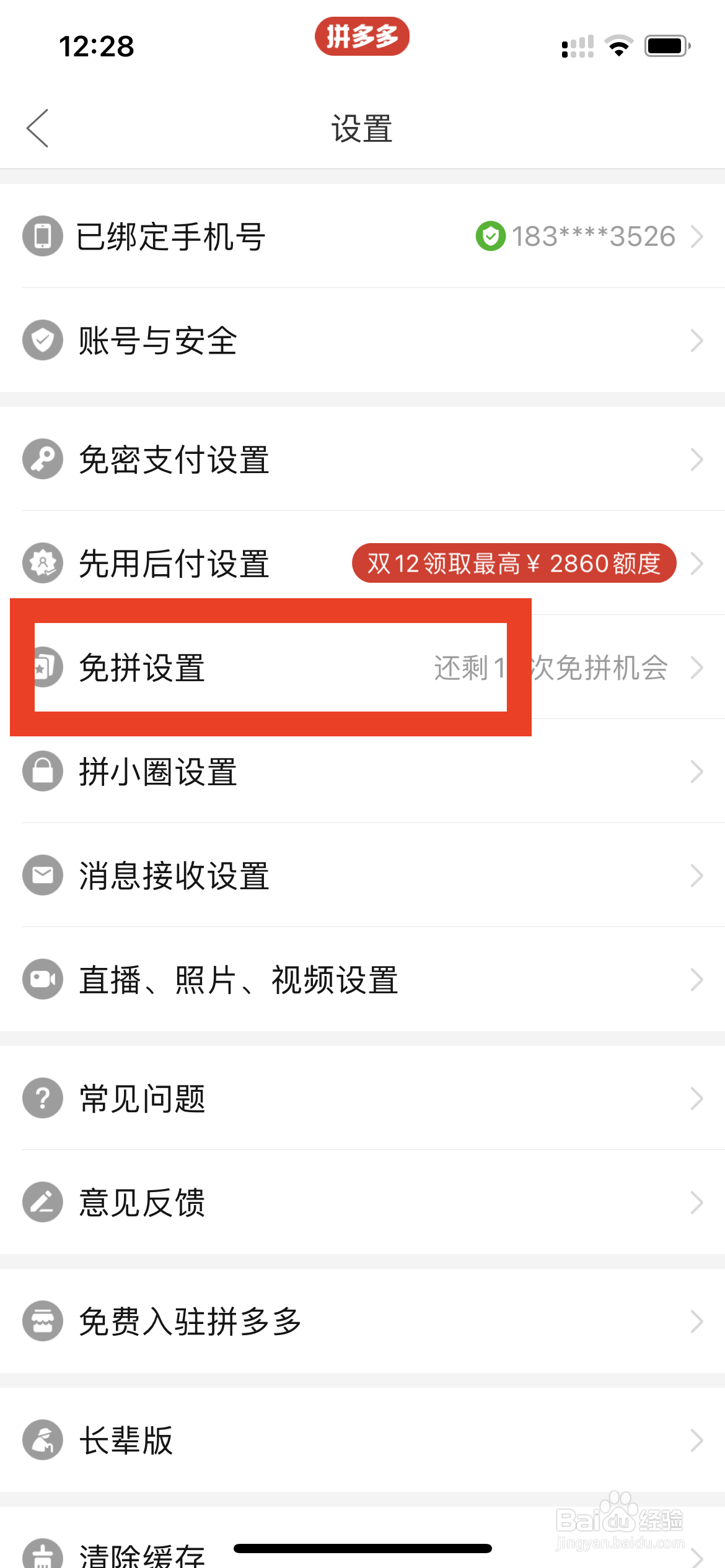Expand the 账号与安全 row chevron
Image resolution: width=725 pixels, height=1568 pixels.
pos(695,340)
